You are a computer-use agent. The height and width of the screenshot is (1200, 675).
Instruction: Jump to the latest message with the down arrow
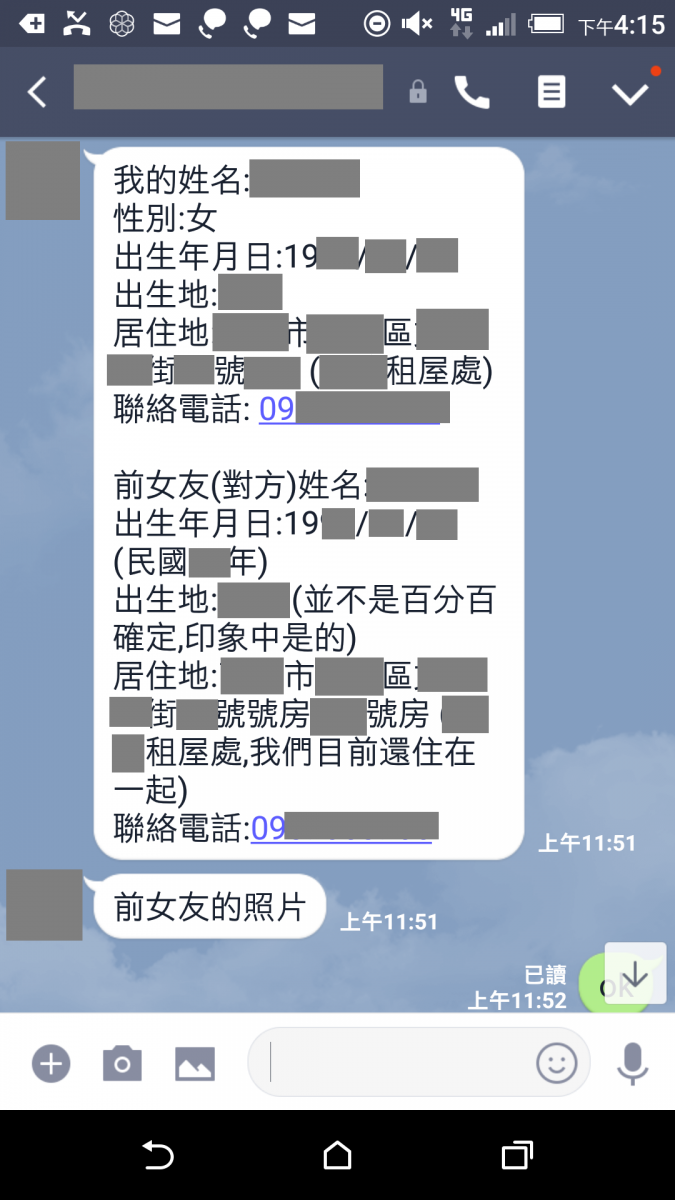coord(635,973)
